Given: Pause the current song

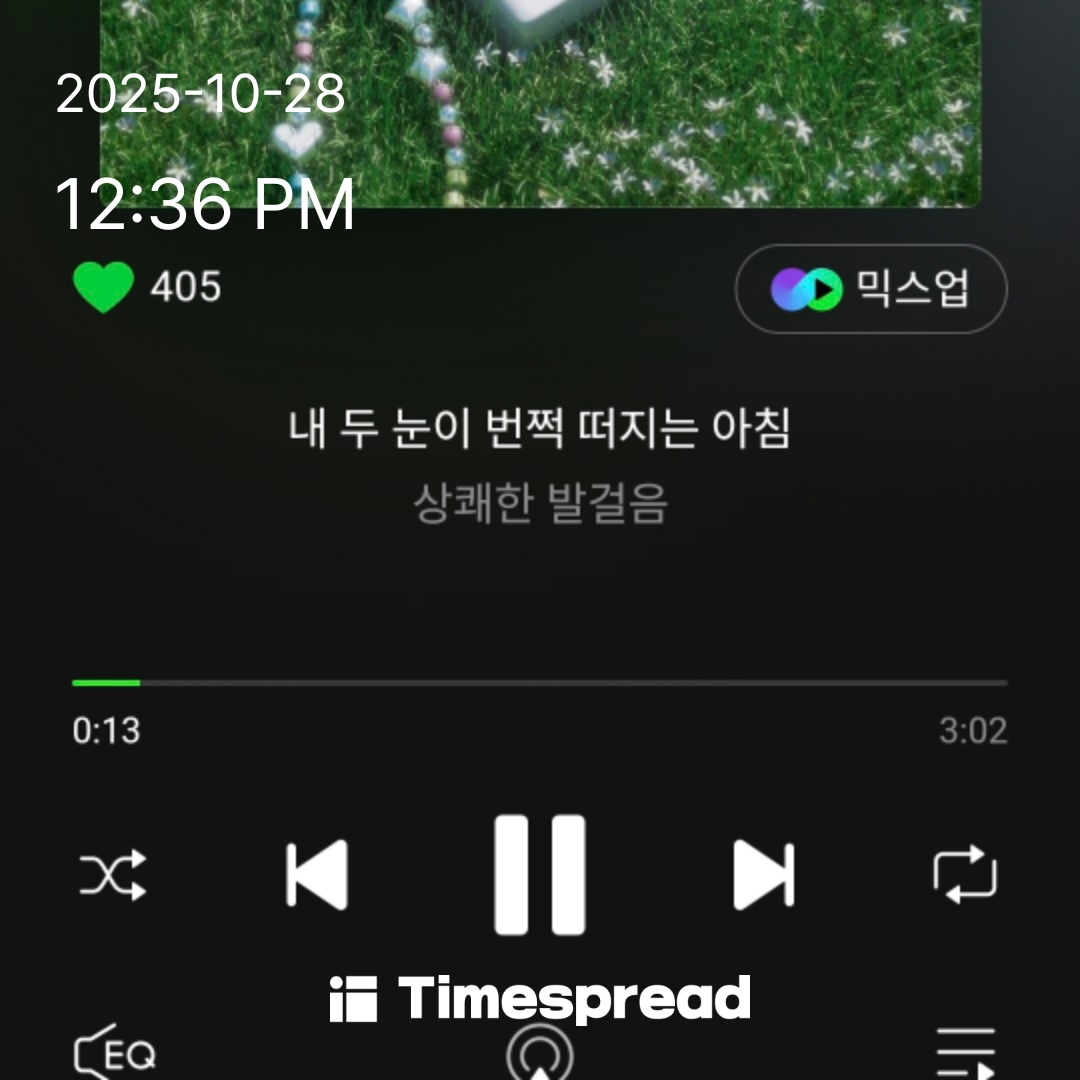Looking at the screenshot, I should 540,875.
